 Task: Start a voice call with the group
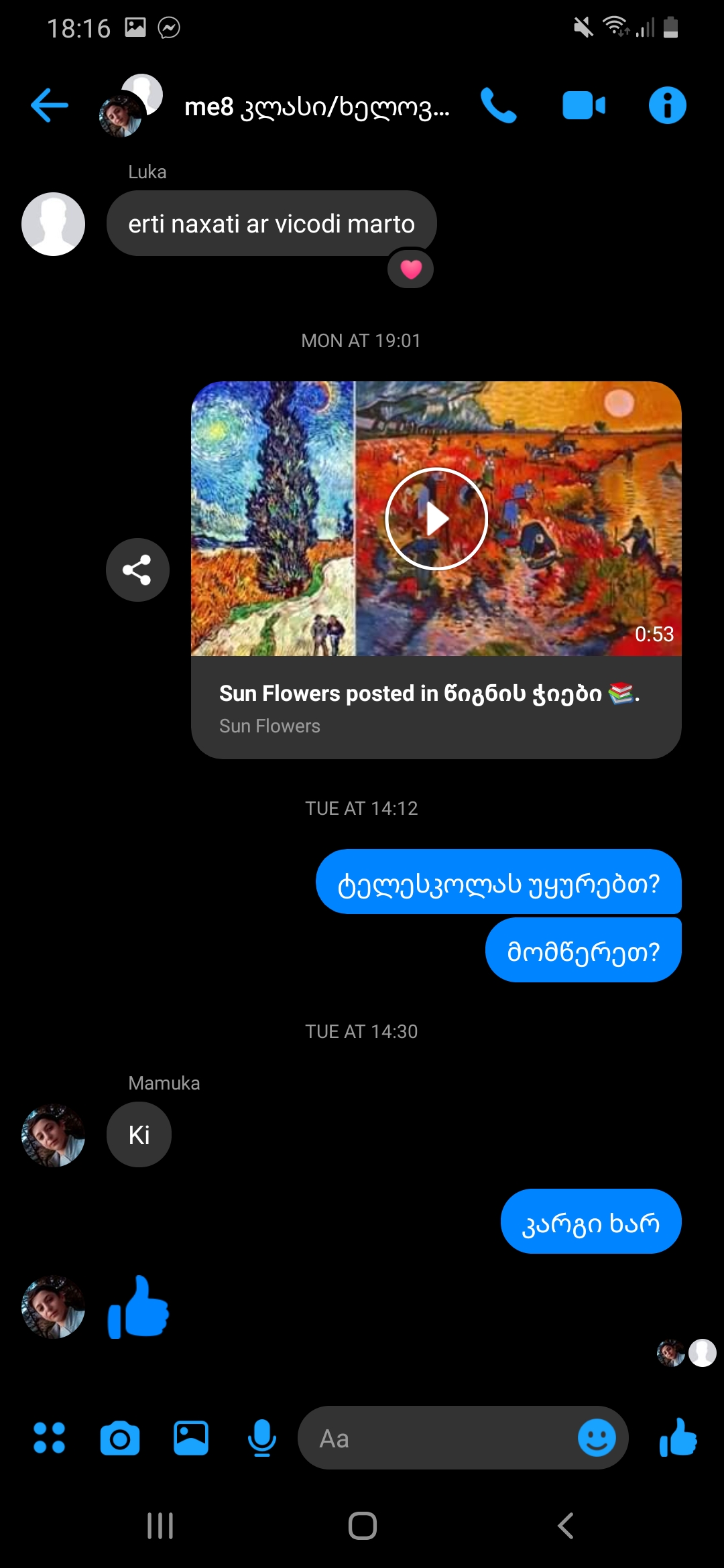[499, 106]
